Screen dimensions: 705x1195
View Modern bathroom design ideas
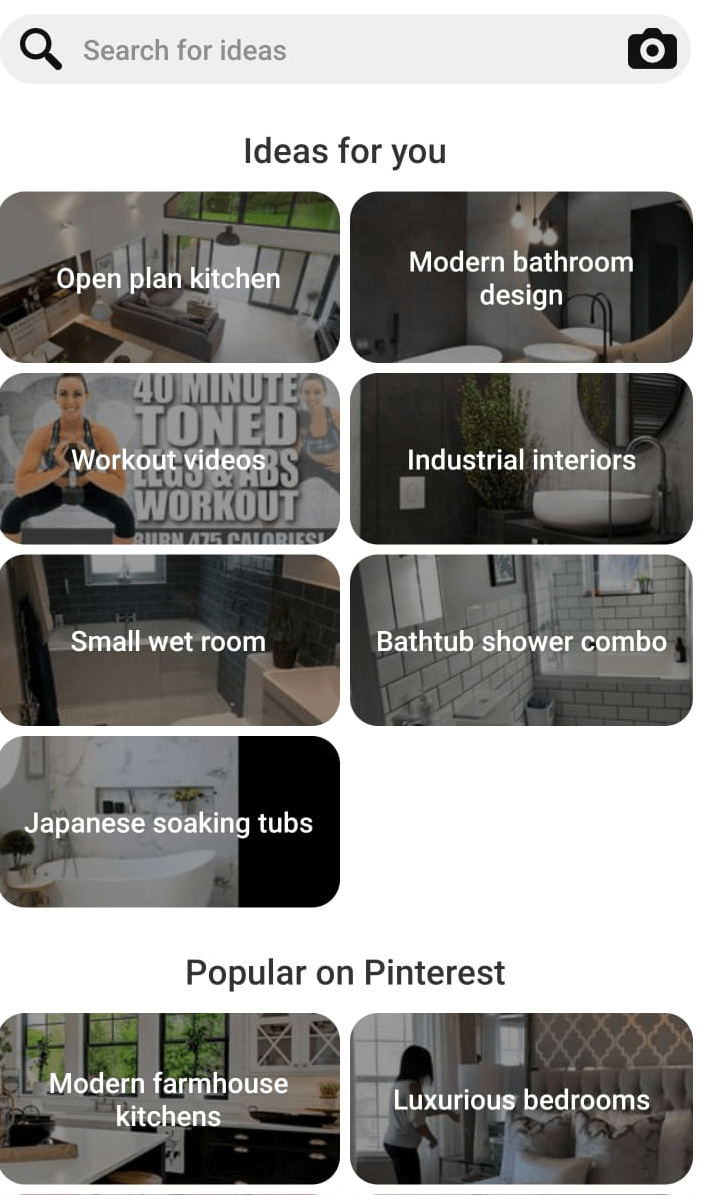click(x=521, y=277)
